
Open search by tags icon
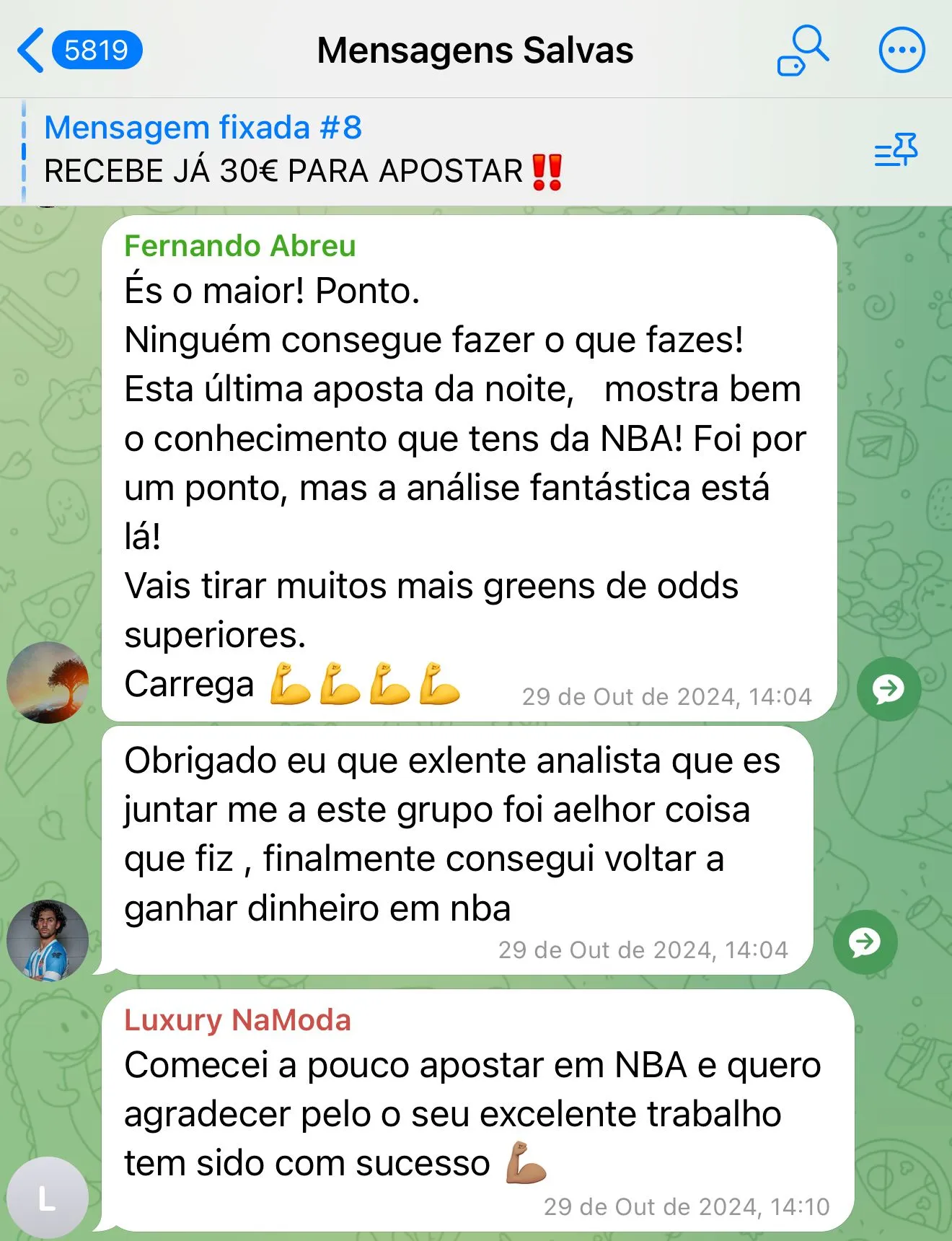pos(803,51)
